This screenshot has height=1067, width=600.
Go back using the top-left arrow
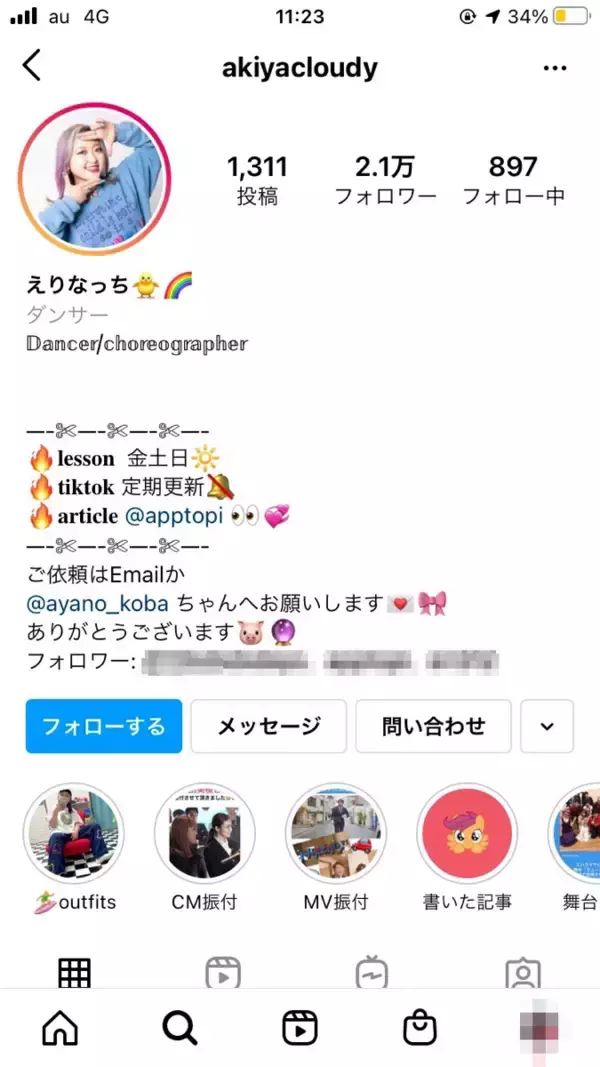33,66
